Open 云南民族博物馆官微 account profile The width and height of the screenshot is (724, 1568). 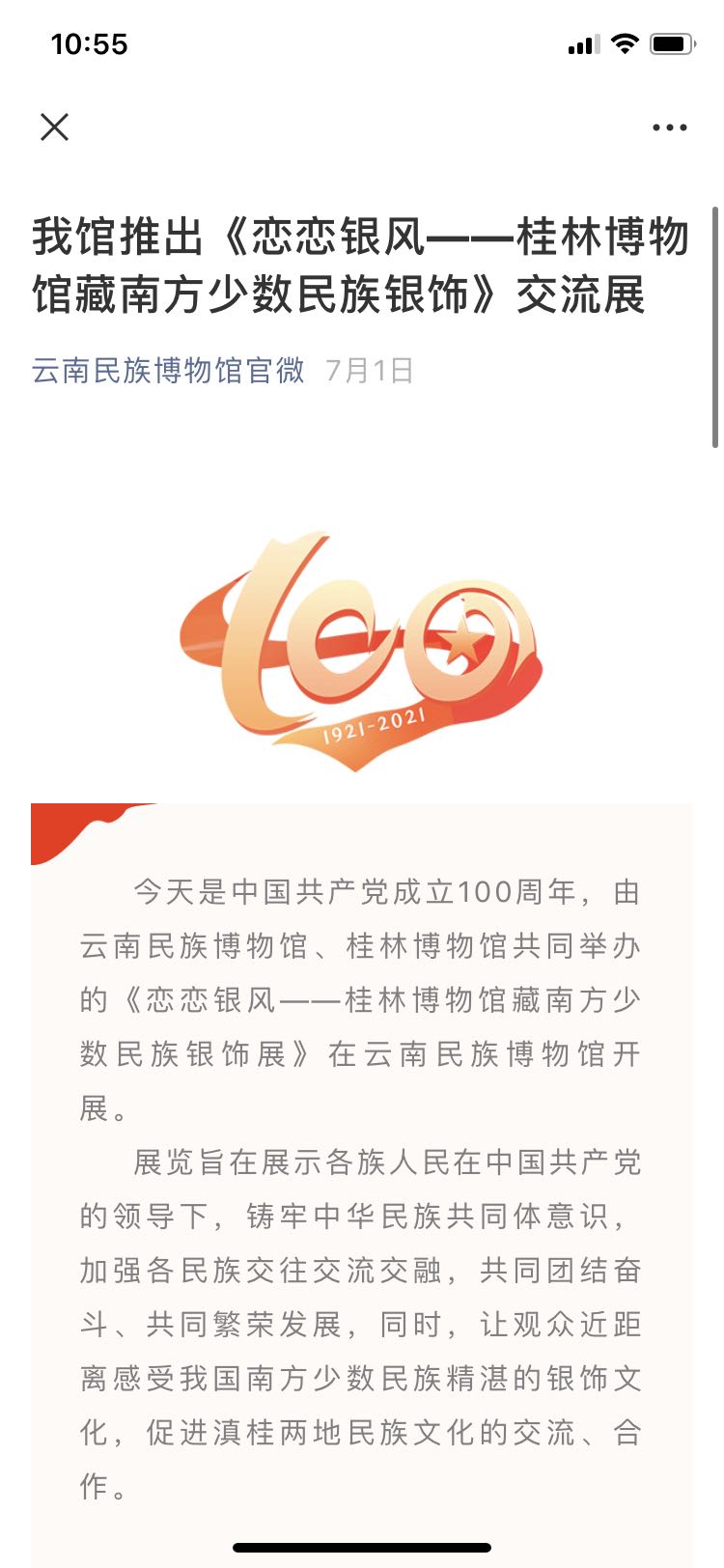coord(168,370)
